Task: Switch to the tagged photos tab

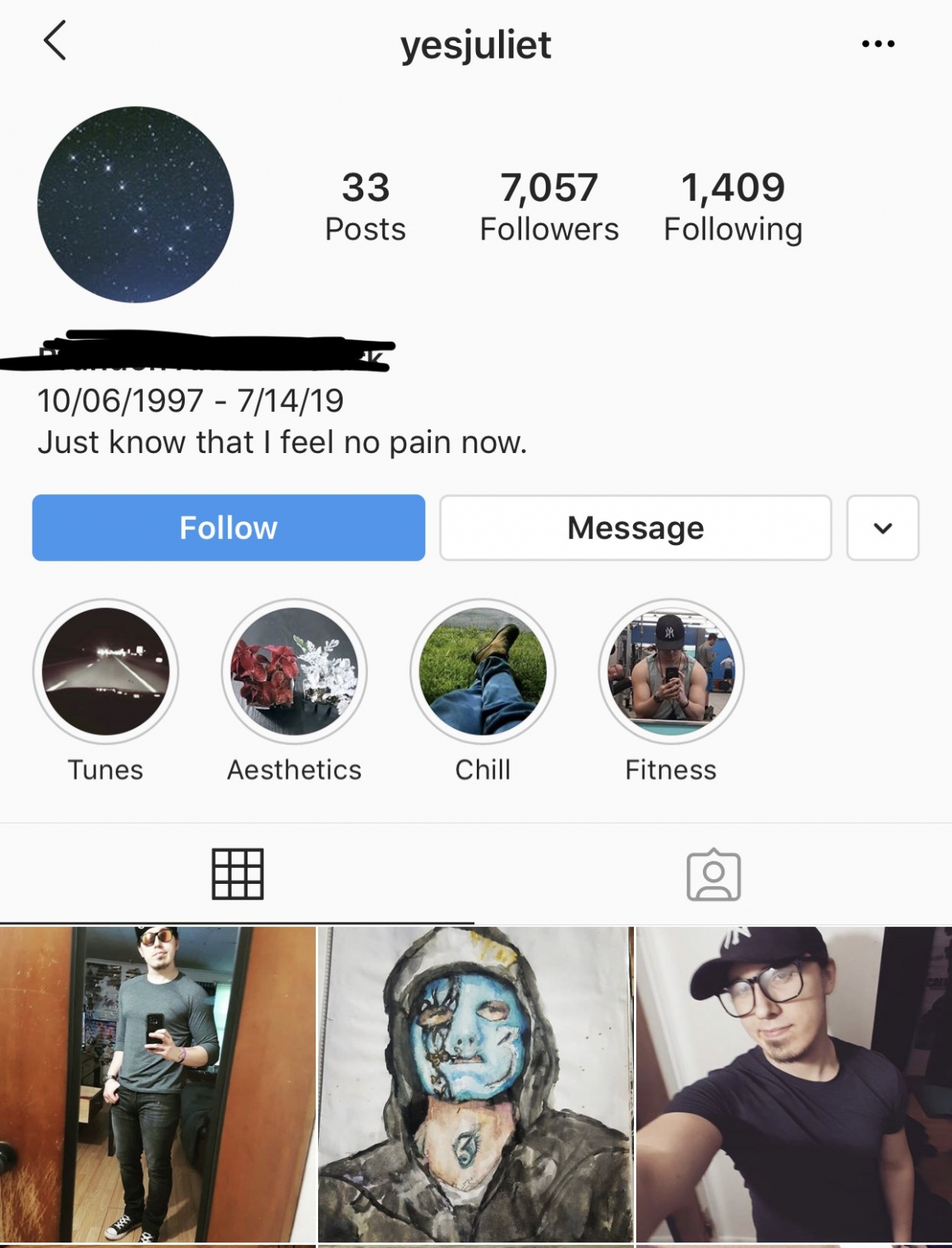Action: tap(713, 875)
